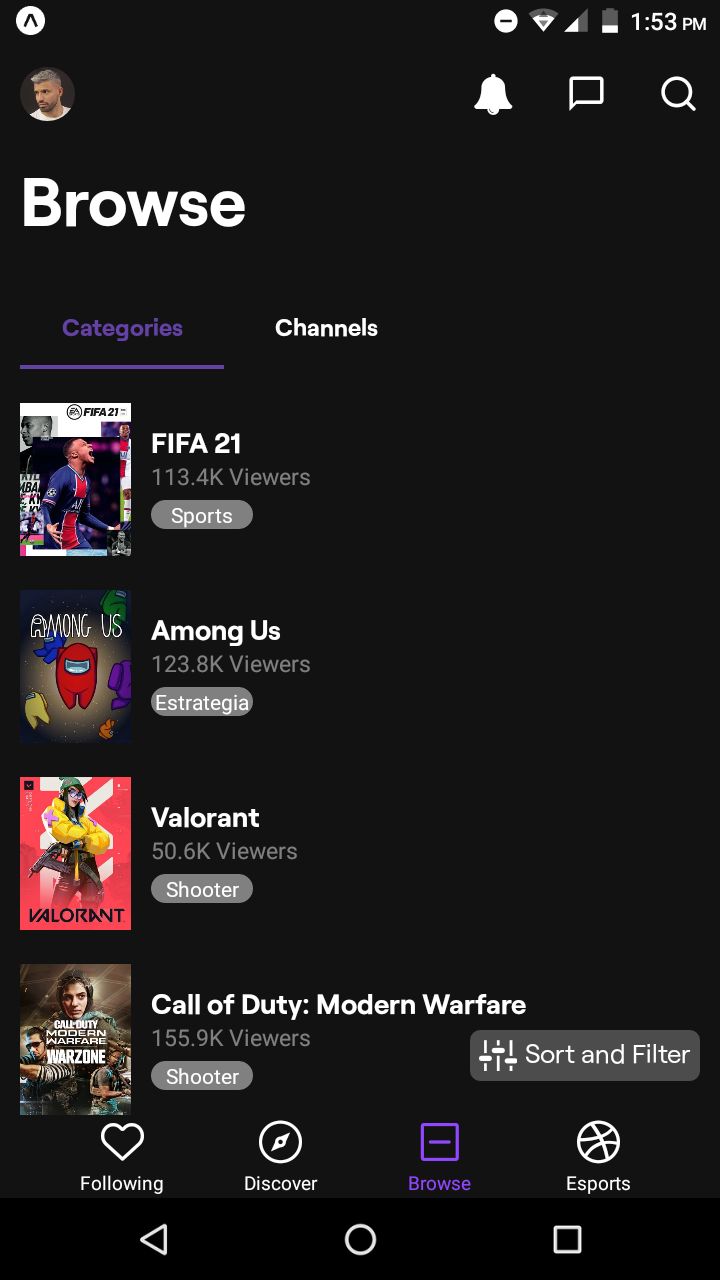Viewport: 720px width, 1280px height.
Task: Tap the Sports tag under FIFA 21
Action: point(202,515)
